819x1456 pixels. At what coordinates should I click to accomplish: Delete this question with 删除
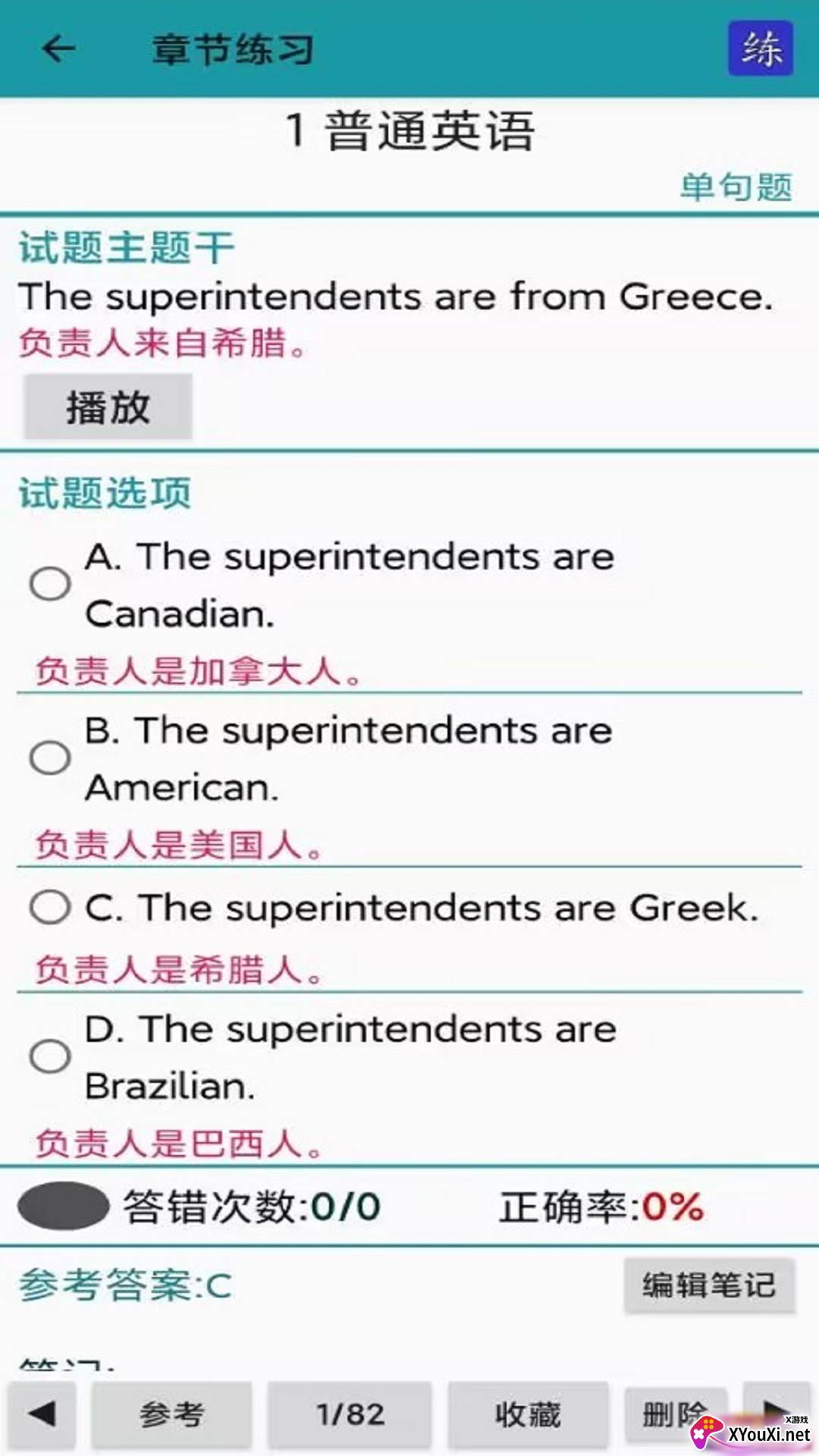click(x=671, y=1413)
